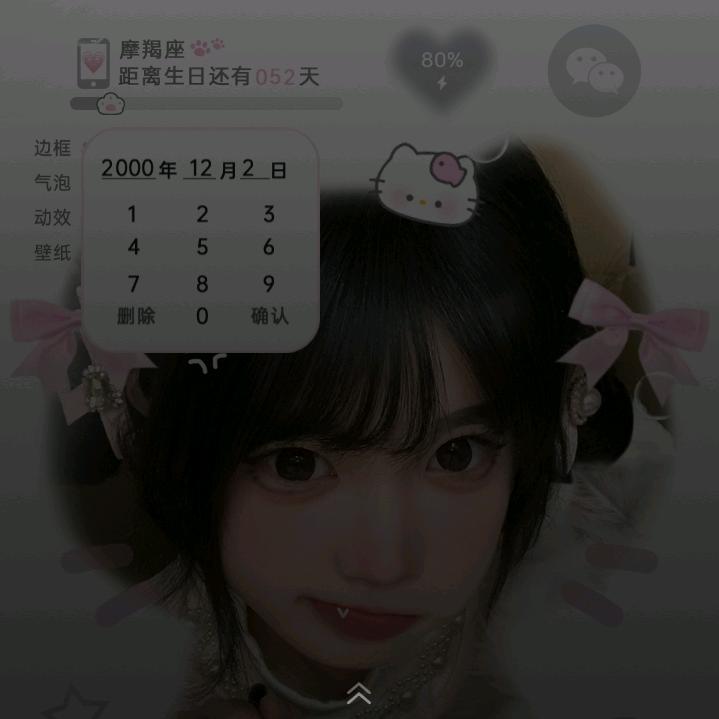Delete the last digit with 删除

(x=136, y=317)
